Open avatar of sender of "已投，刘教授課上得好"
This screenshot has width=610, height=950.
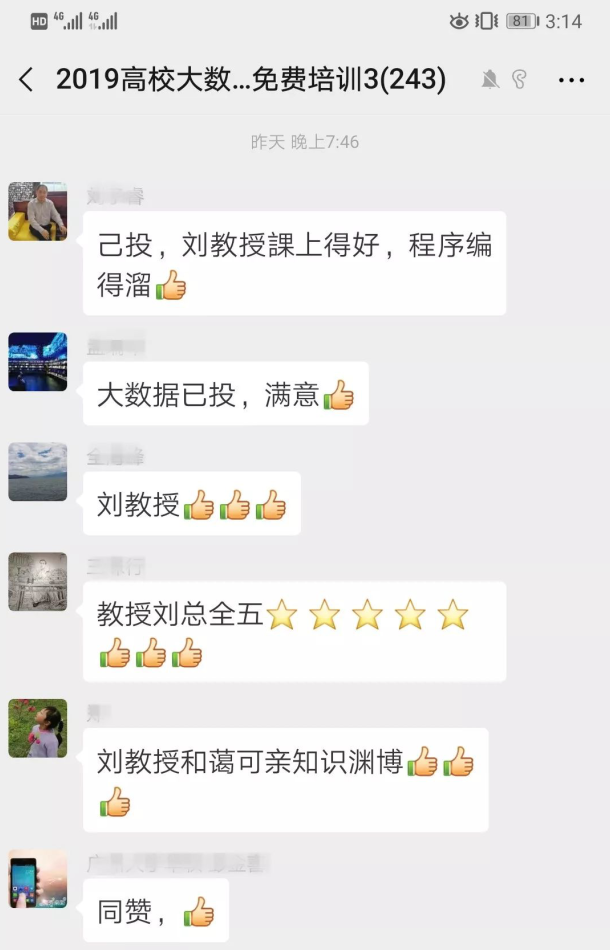coord(38,212)
